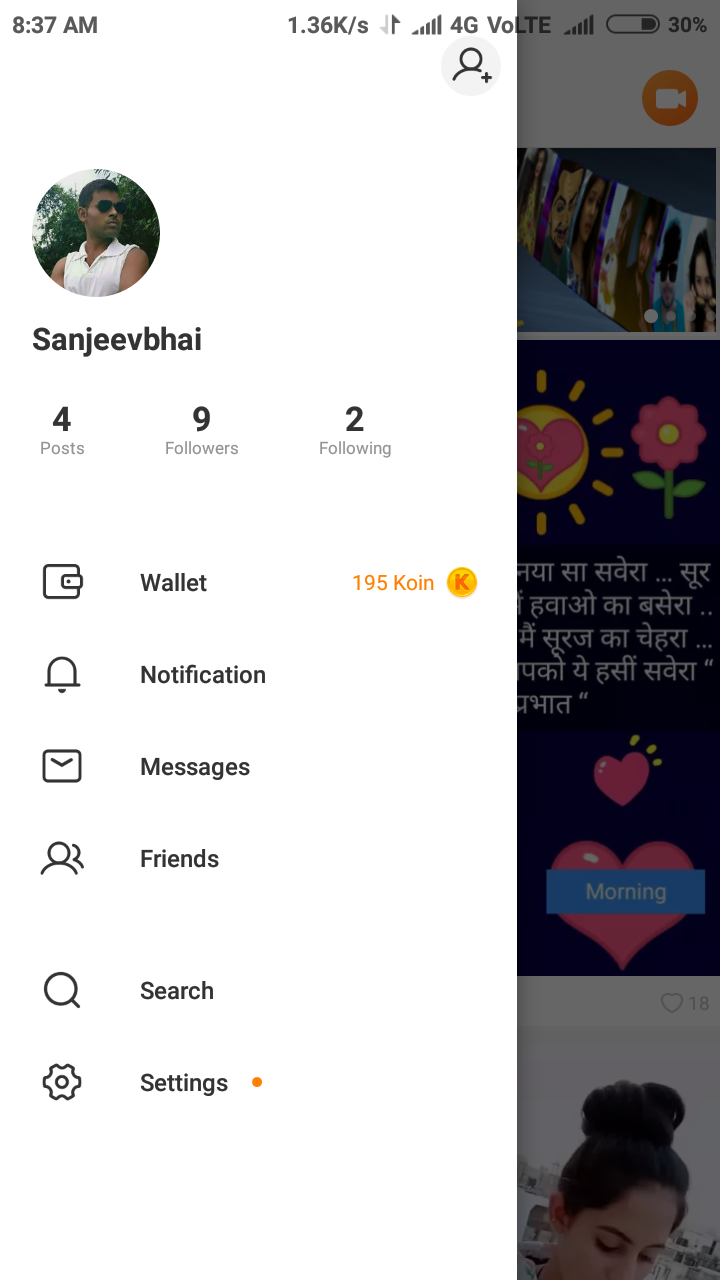
Task: Open the profile picture of Sanjeevbhai
Action: pos(95,232)
